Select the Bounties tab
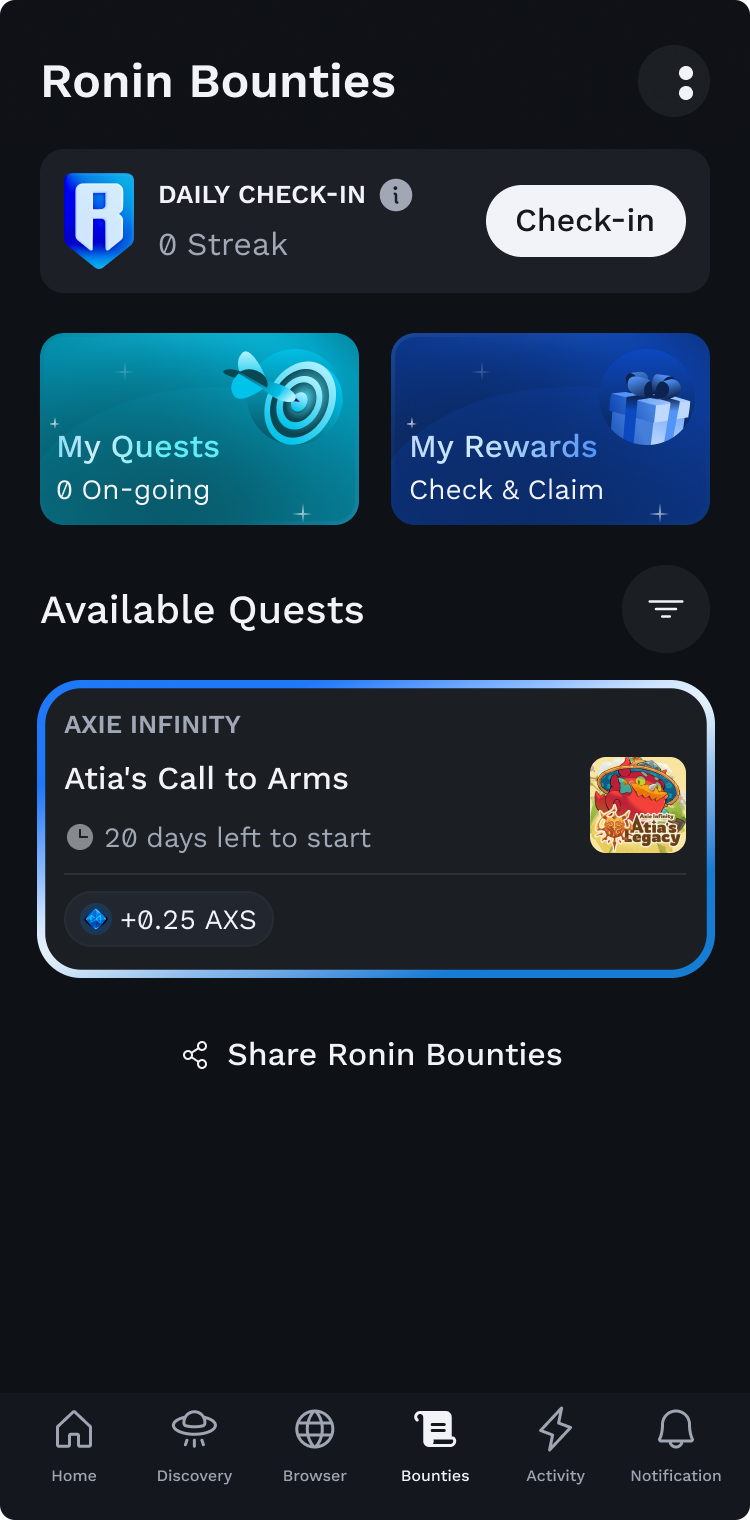This screenshot has width=750, height=1520. point(435,1445)
